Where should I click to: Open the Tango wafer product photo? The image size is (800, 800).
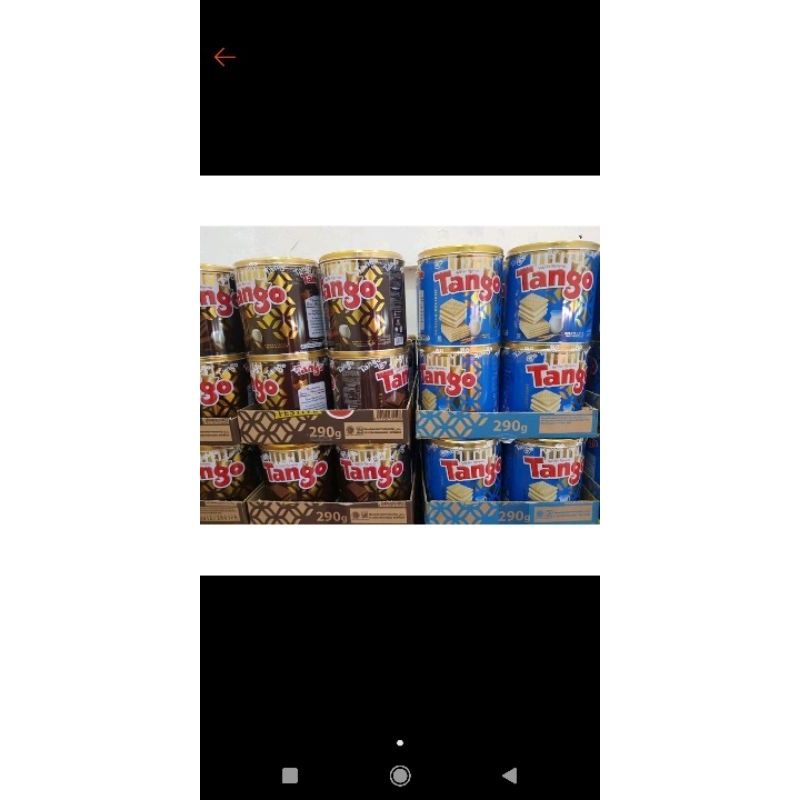399,375
